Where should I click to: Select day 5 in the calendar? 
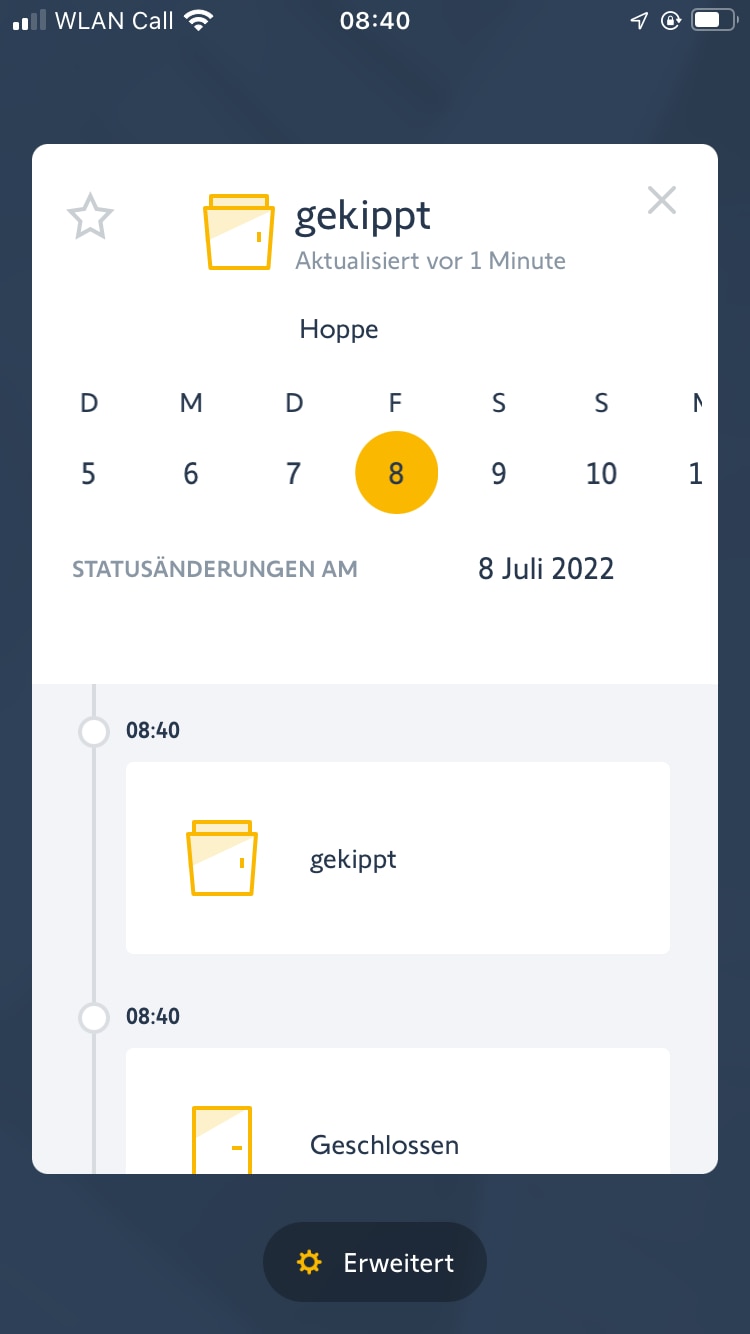click(x=89, y=473)
